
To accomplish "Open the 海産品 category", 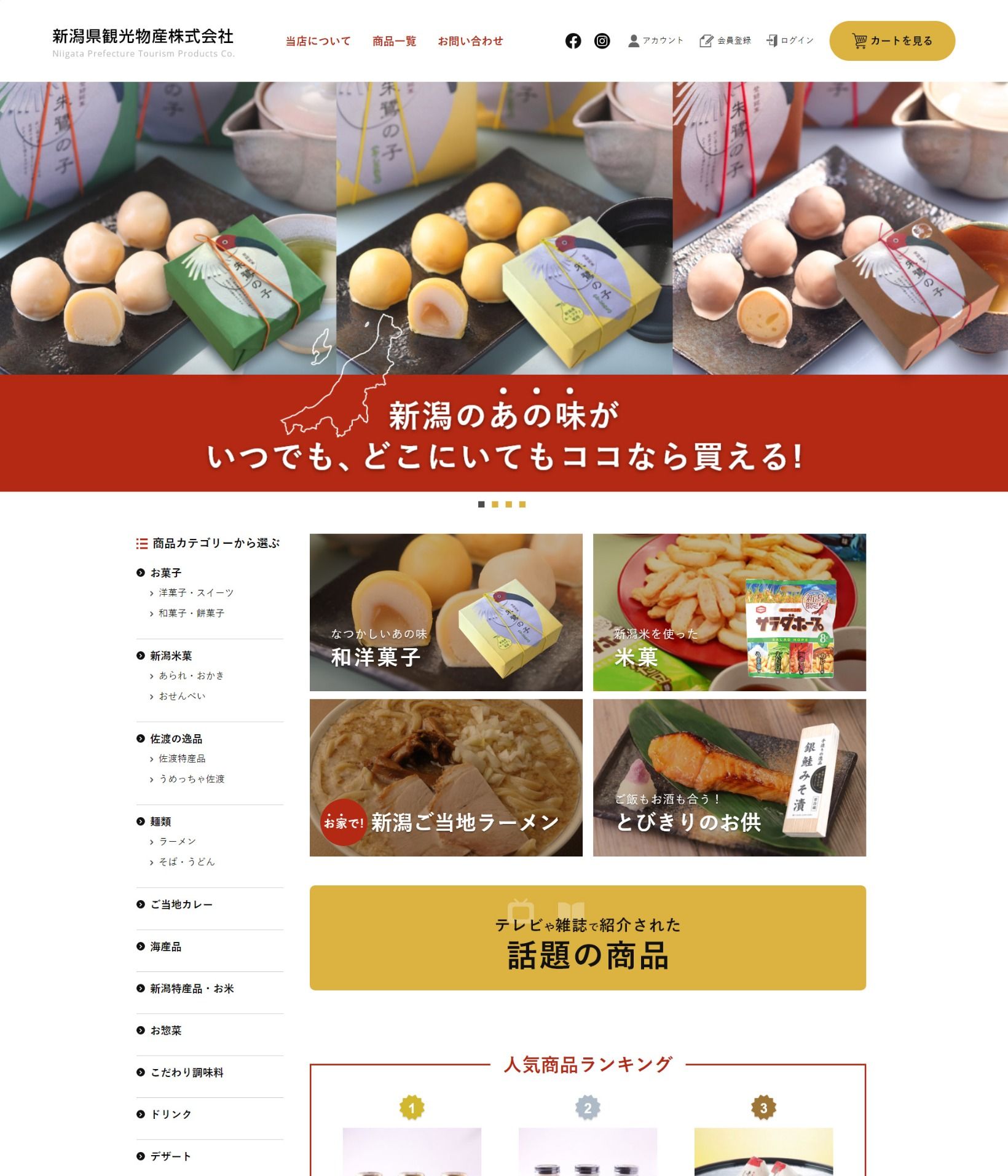I will (166, 947).
